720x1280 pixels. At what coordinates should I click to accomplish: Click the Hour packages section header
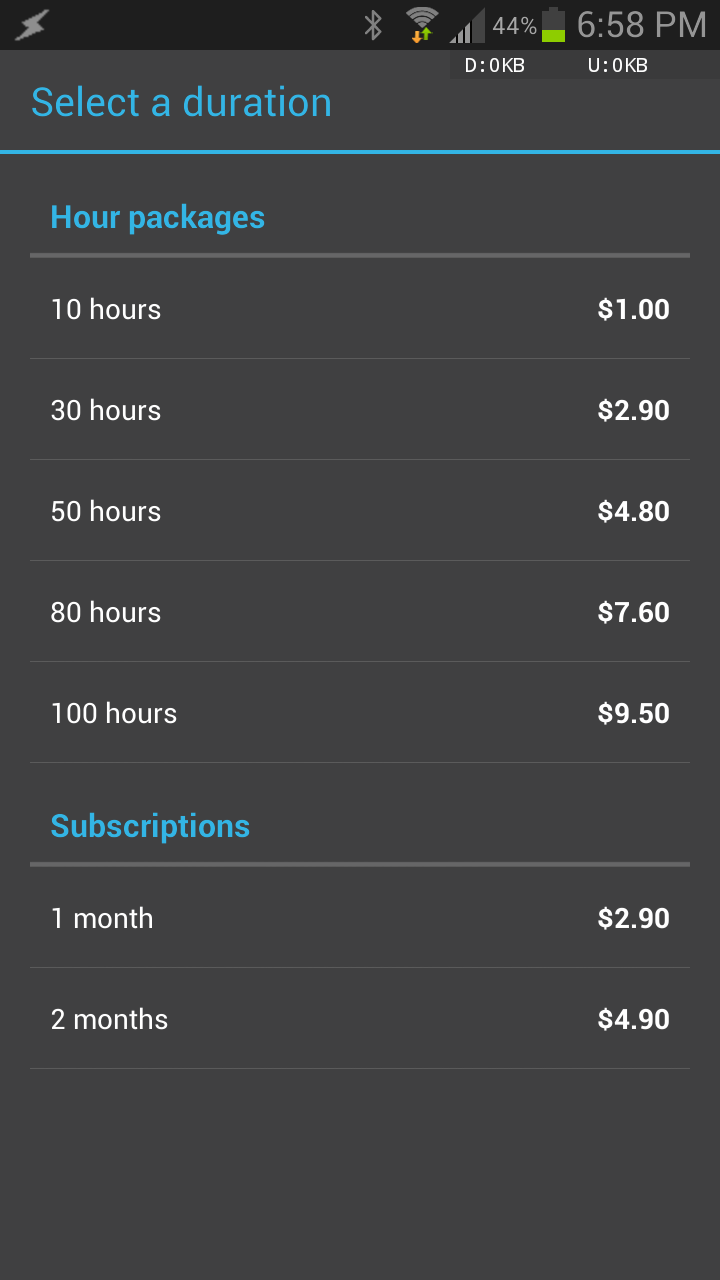coord(157,217)
